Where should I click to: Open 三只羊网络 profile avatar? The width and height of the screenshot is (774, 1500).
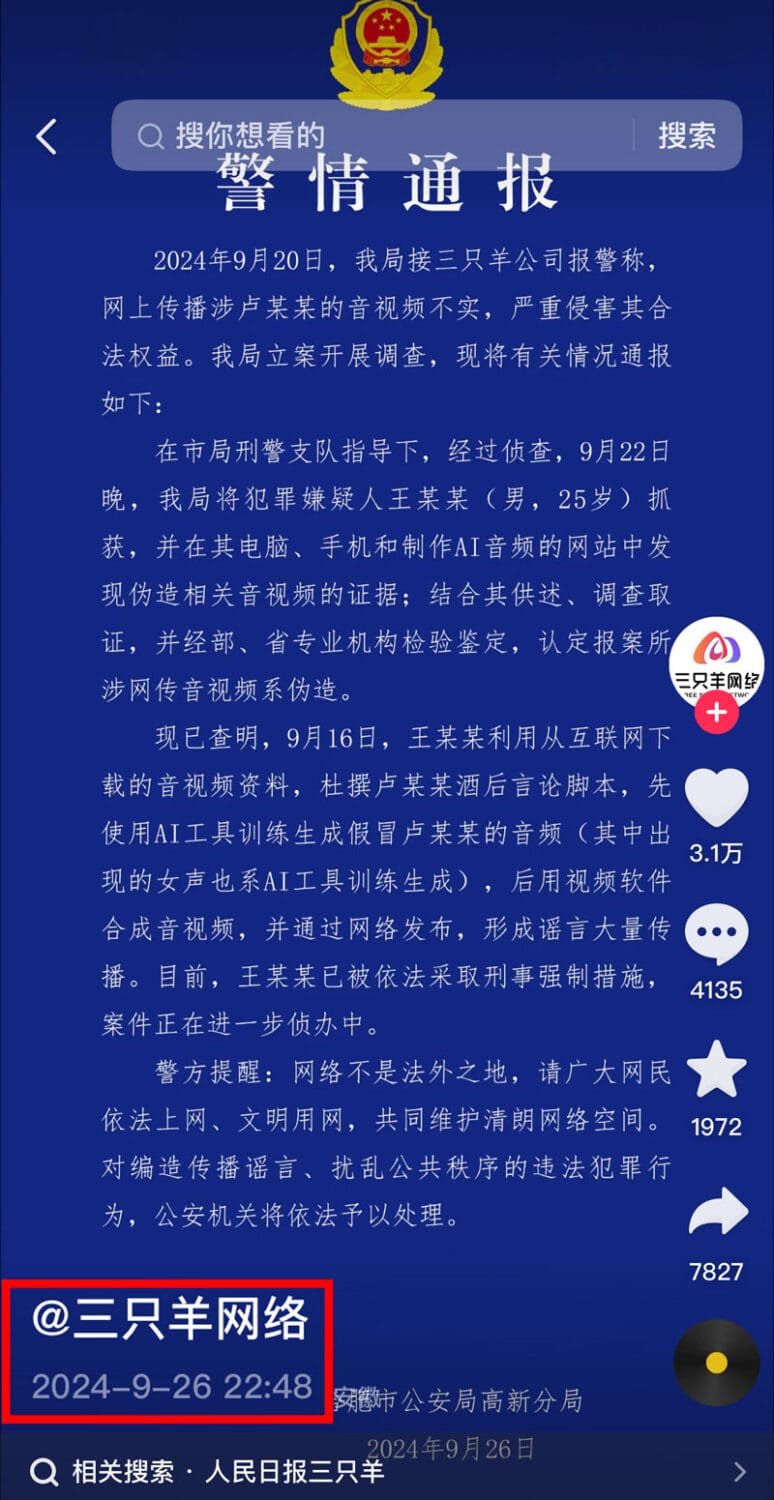click(x=716, y=662)
